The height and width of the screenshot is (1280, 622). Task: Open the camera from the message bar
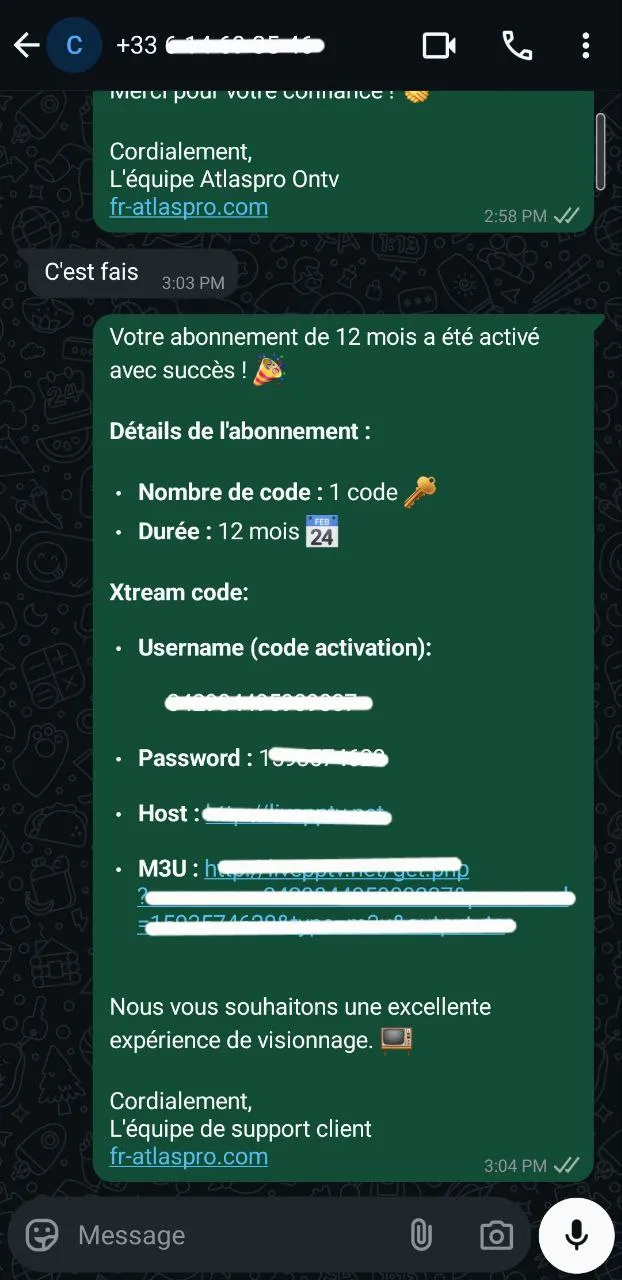point(496,1235)
